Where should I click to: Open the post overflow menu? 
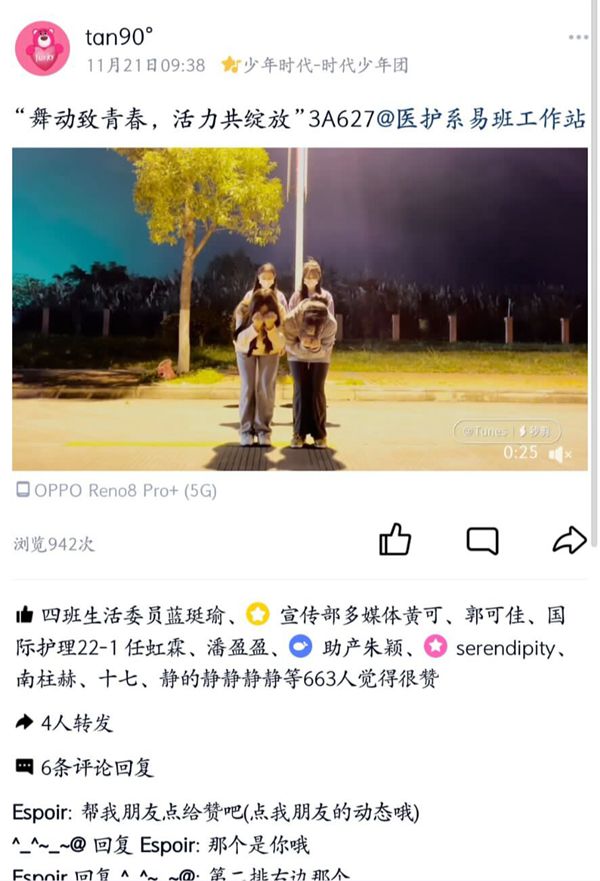577,37
